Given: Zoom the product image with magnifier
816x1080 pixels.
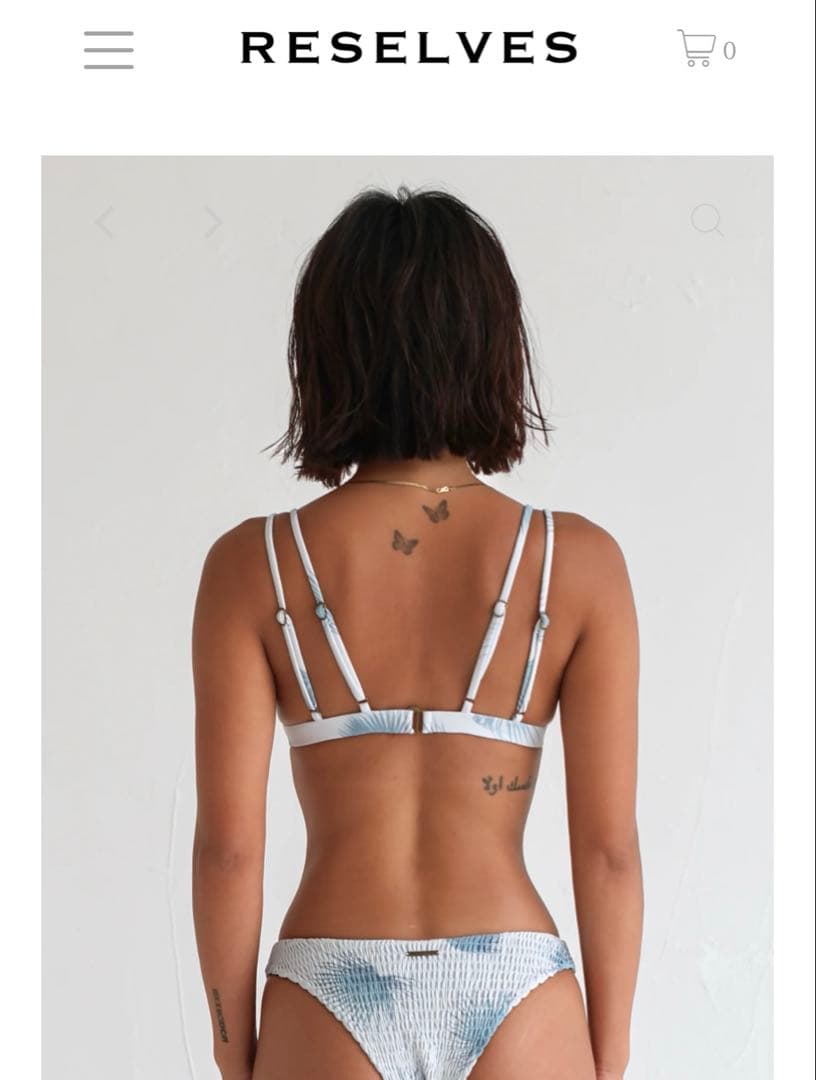Looking at the screenshot, I should pyautogui.click(x=706, y=220).
